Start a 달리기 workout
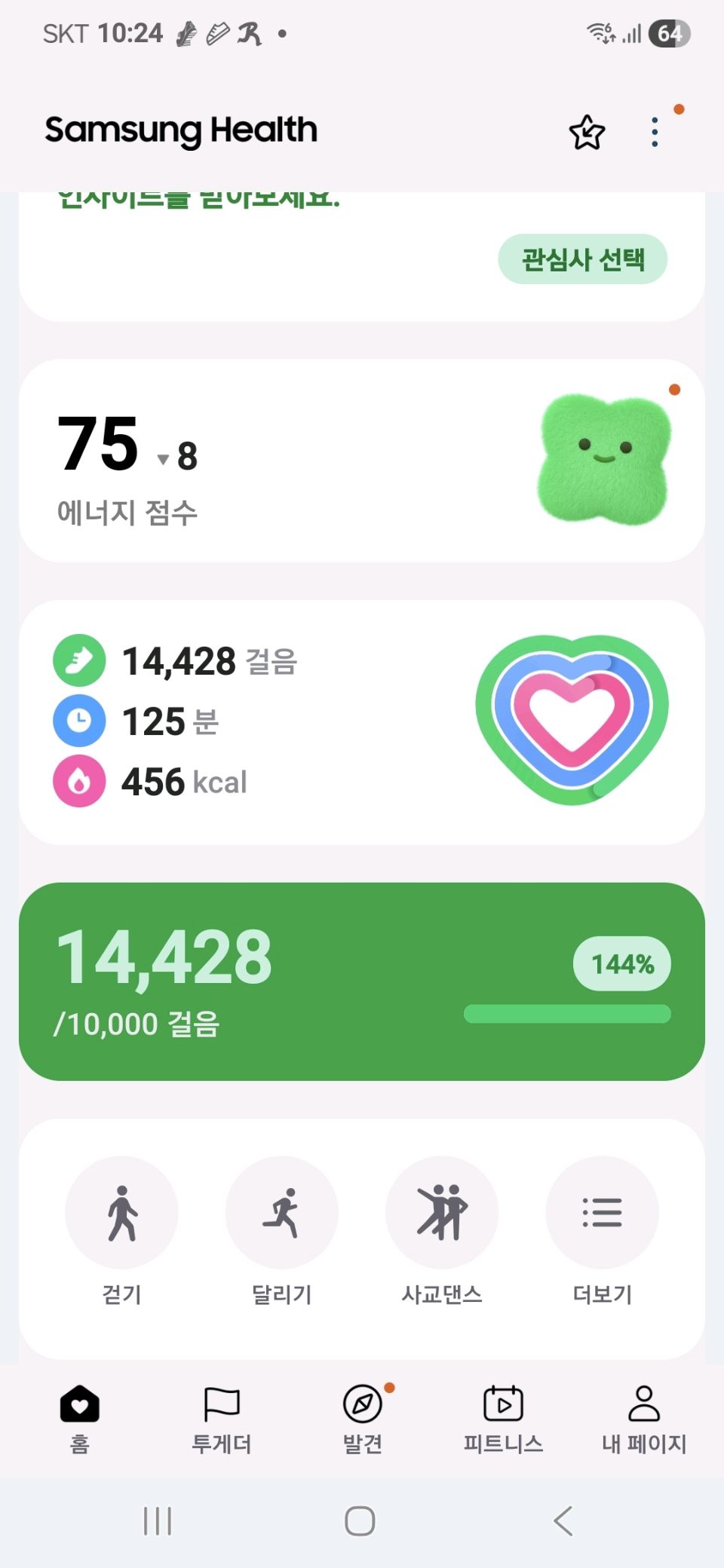The image size is (724, 1568). [x=282, y=1213]
